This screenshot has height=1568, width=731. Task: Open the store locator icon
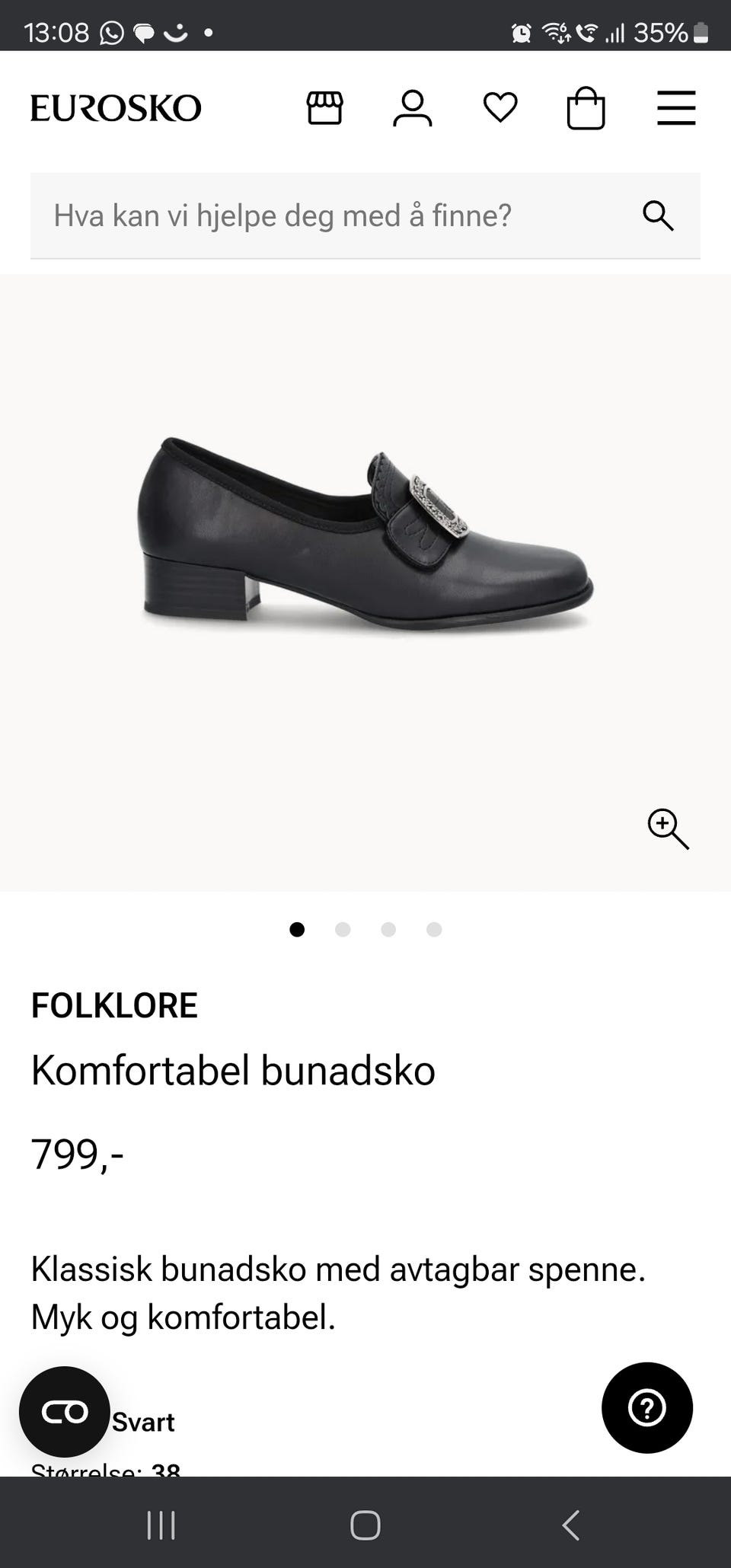325,107
